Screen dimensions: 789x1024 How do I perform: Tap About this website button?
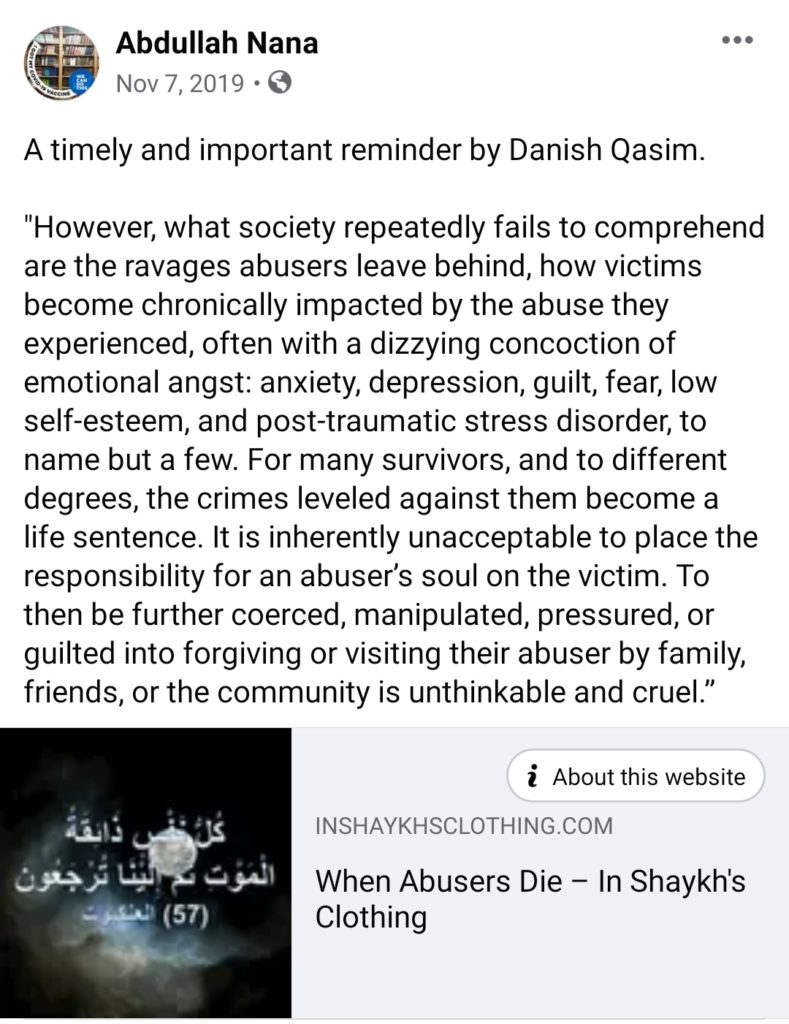pyautogui.click(x=635, y=776)
